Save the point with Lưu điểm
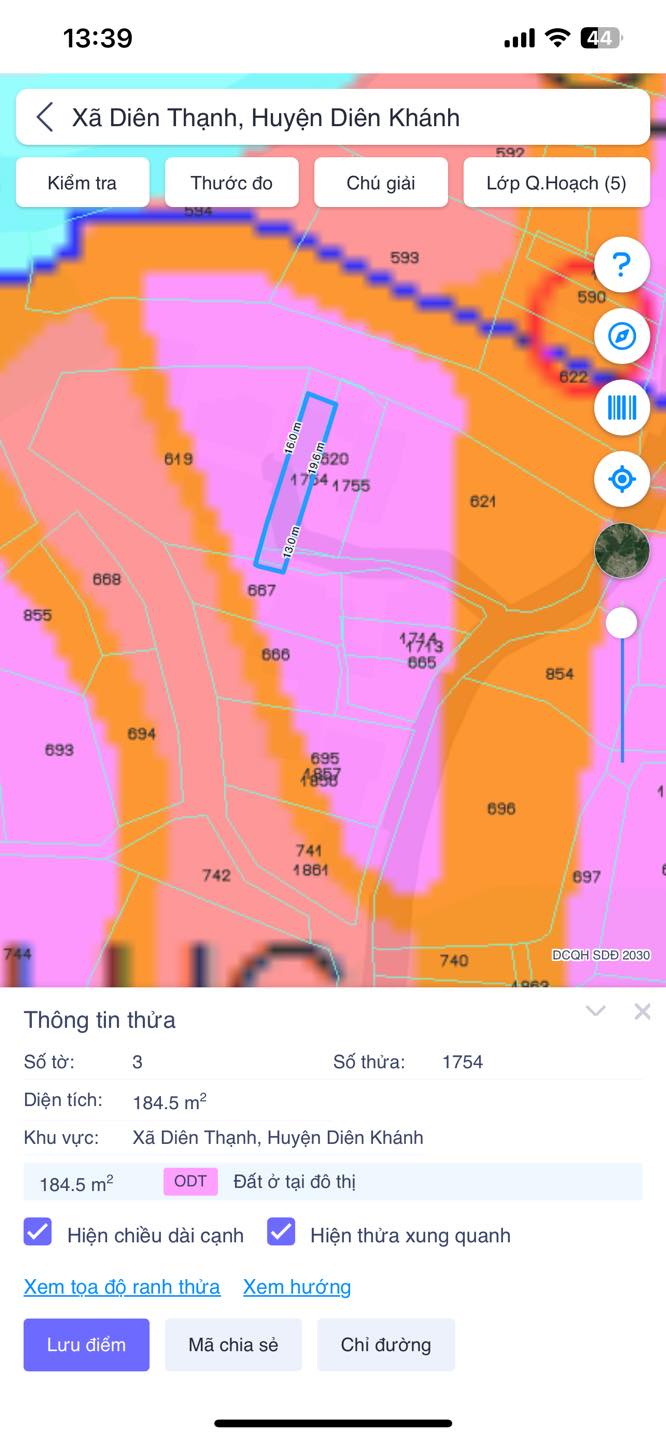Image resolution: width=666 pixels, height=1440 pixels. 87,1344
